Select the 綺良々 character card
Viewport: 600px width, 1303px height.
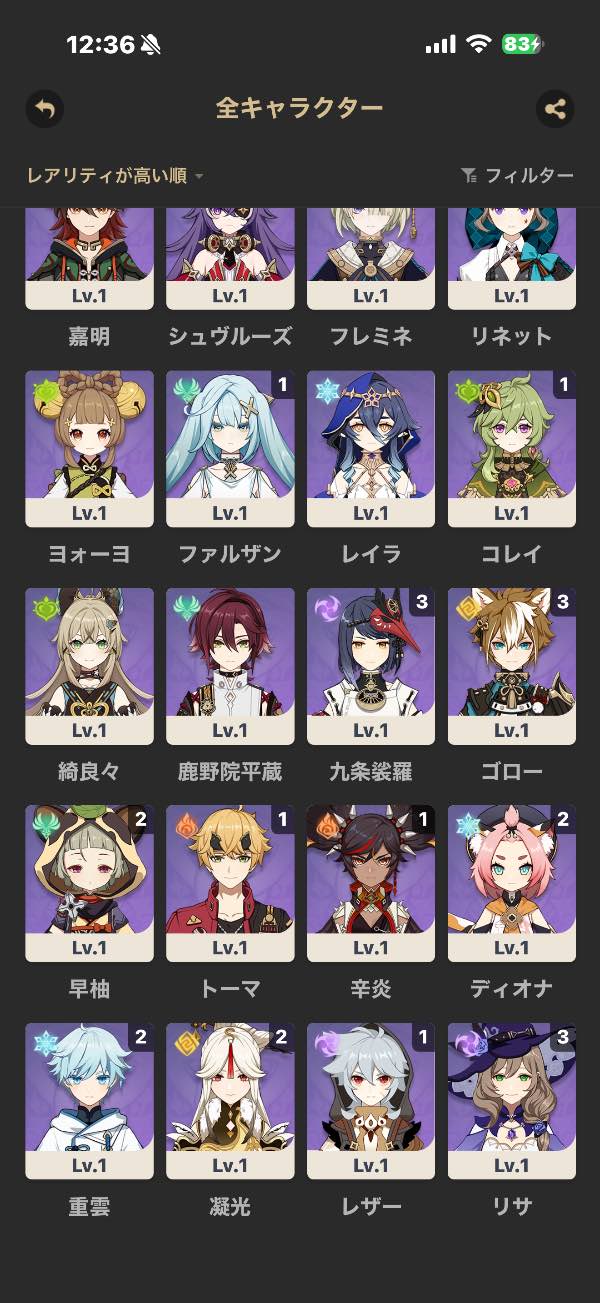89,666
